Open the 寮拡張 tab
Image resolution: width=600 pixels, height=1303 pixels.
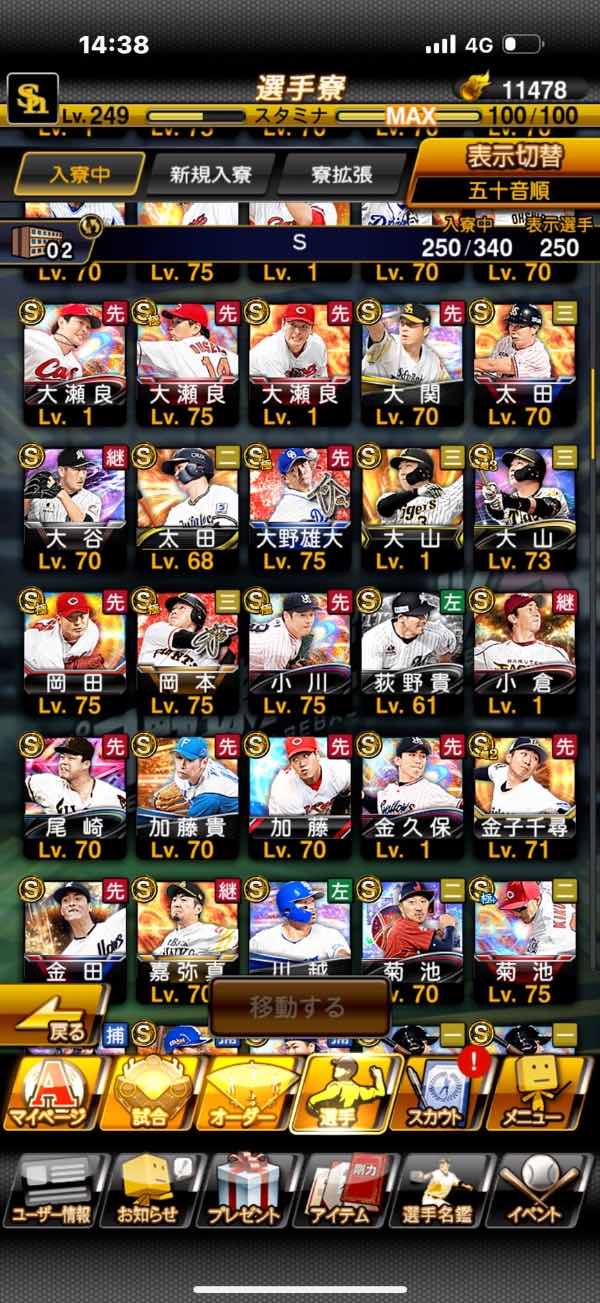point(340,175)
